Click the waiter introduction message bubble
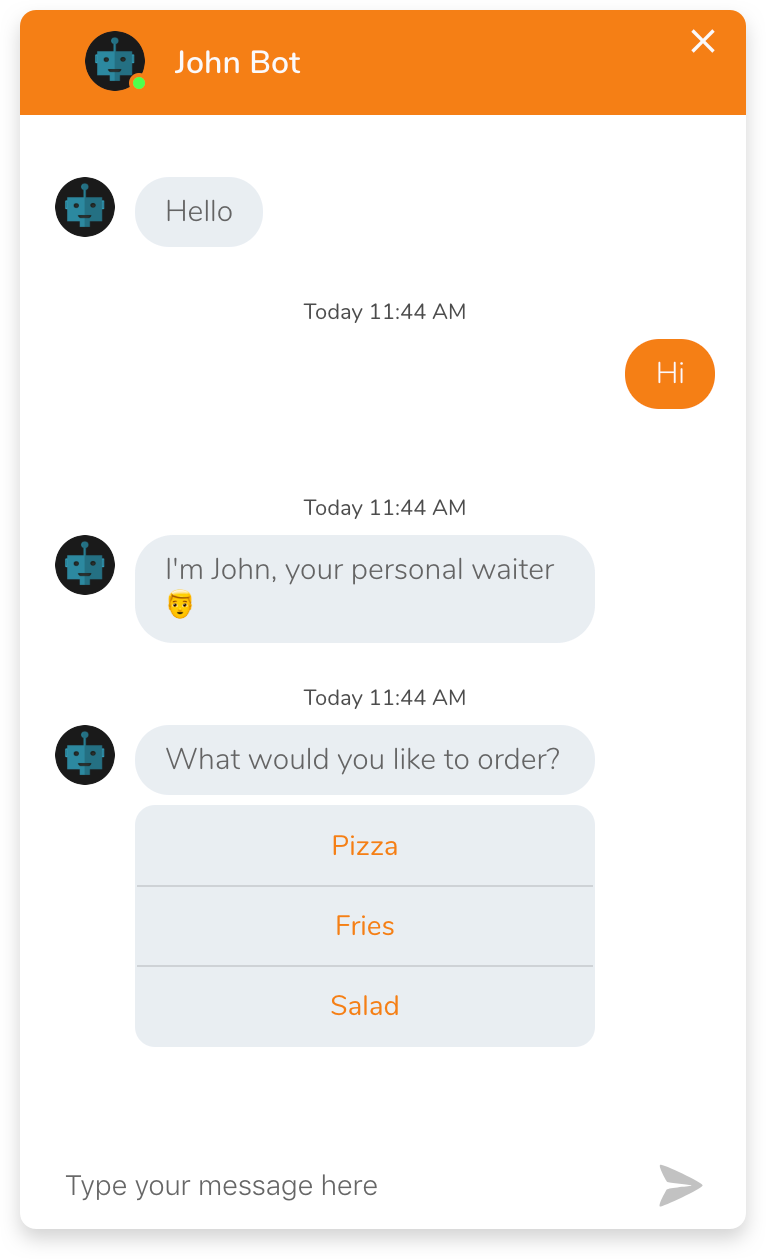 tap(364, 588)
